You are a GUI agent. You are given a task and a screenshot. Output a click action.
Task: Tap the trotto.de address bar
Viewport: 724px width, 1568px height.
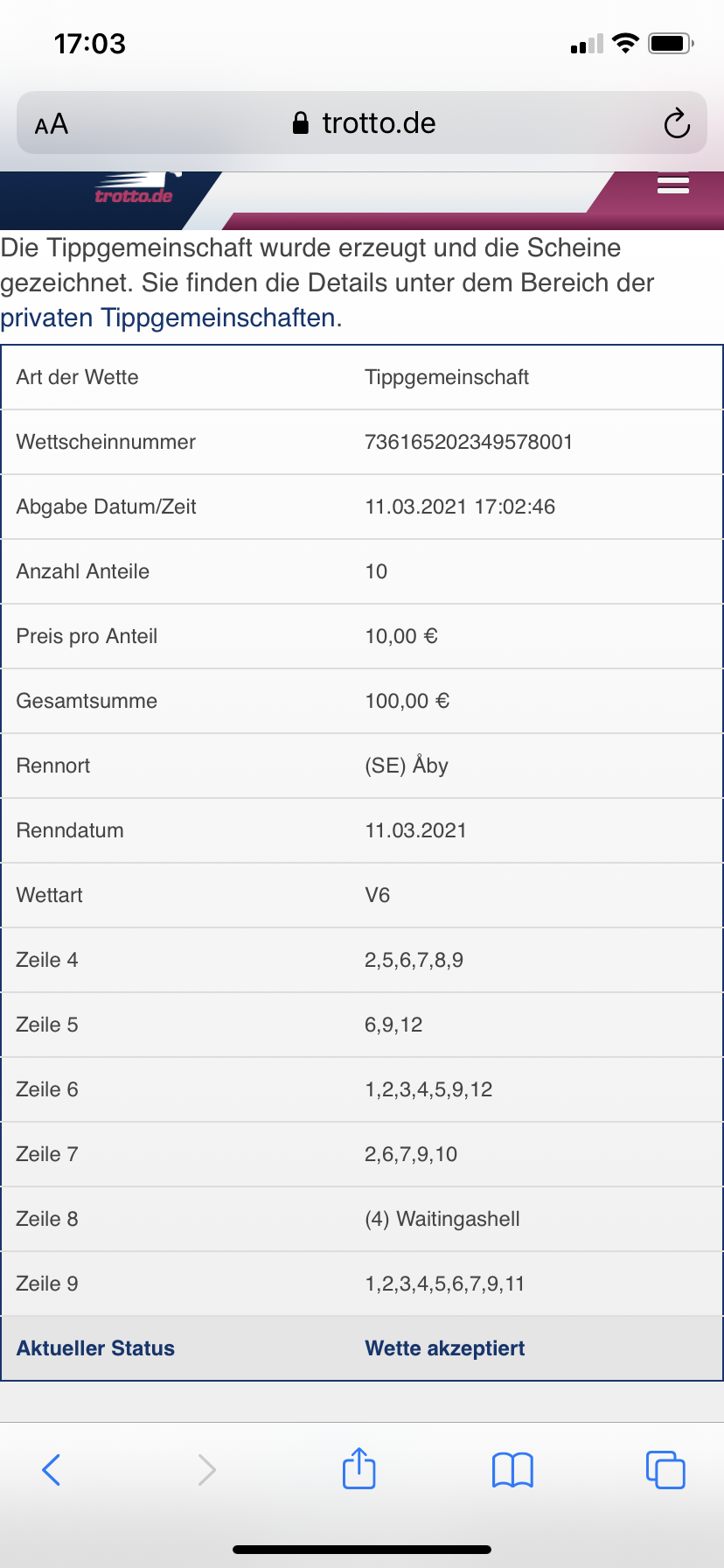(362, 123)
